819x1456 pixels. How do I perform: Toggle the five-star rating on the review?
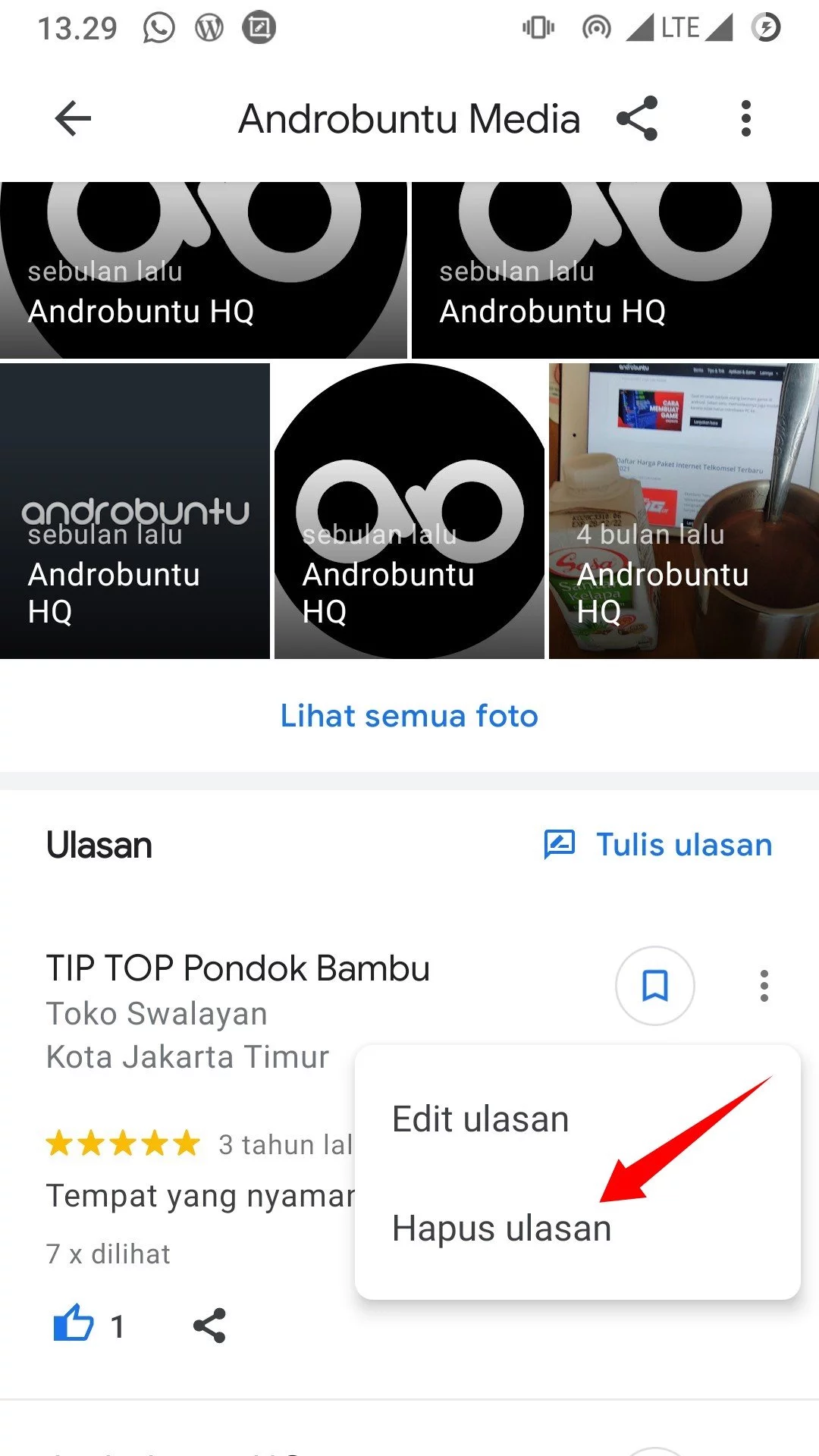tap(121, 1144)
